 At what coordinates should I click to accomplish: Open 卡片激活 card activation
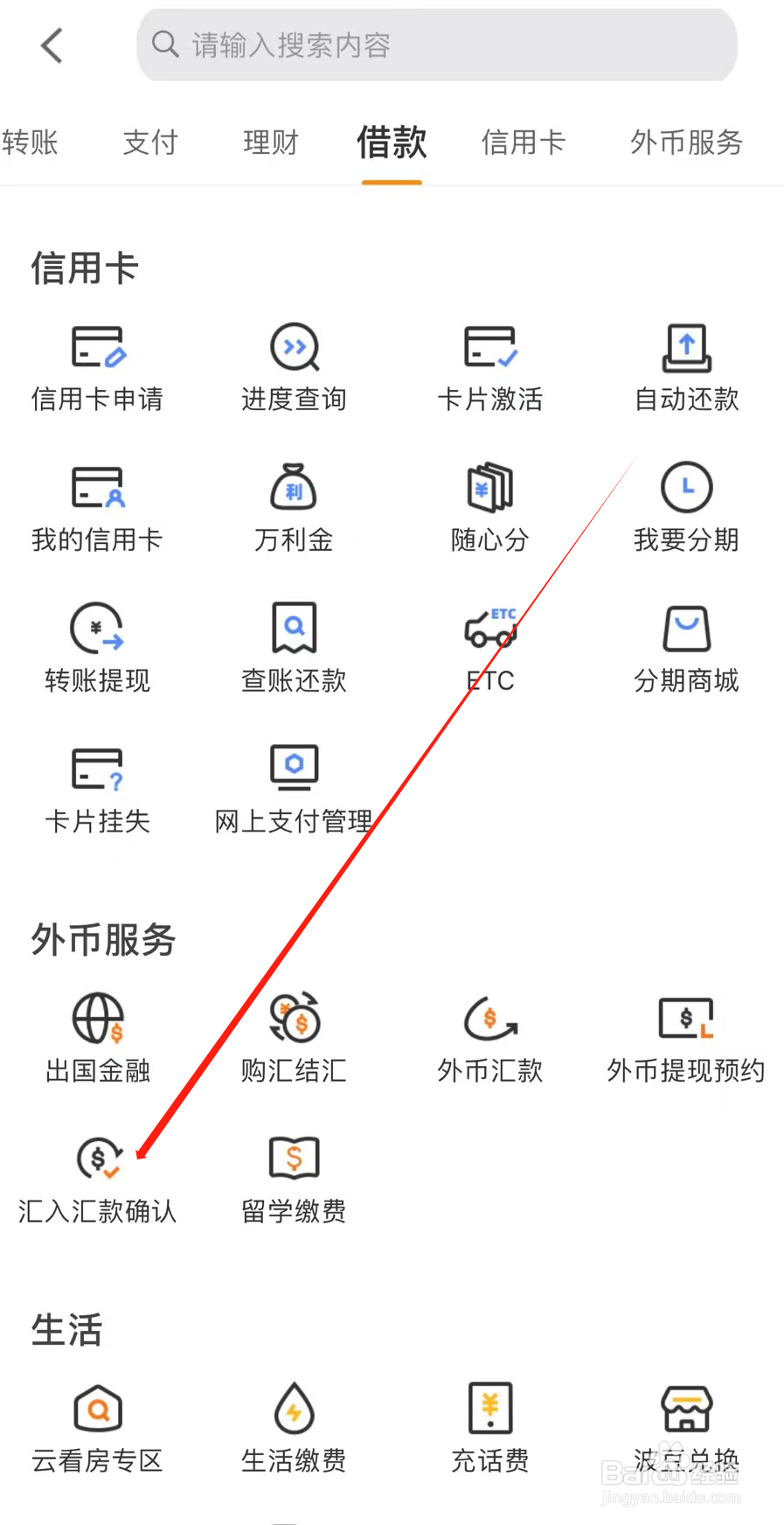(489, 367)
